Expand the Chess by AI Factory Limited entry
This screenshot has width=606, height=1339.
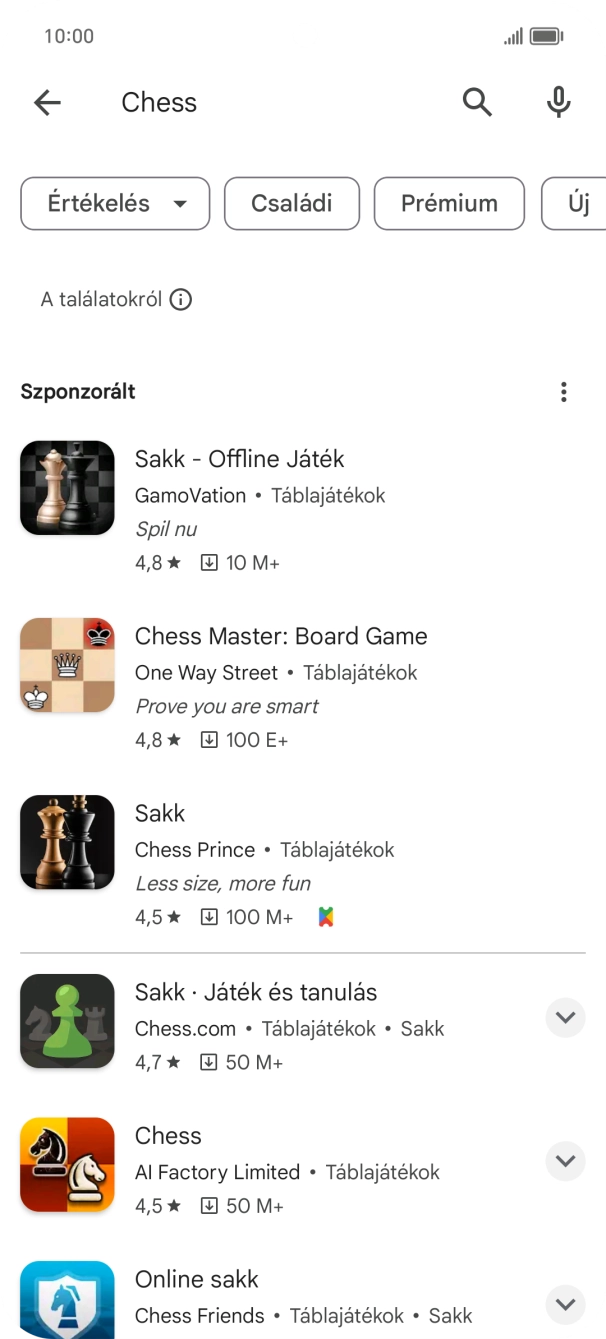[x=566, y=1161]
